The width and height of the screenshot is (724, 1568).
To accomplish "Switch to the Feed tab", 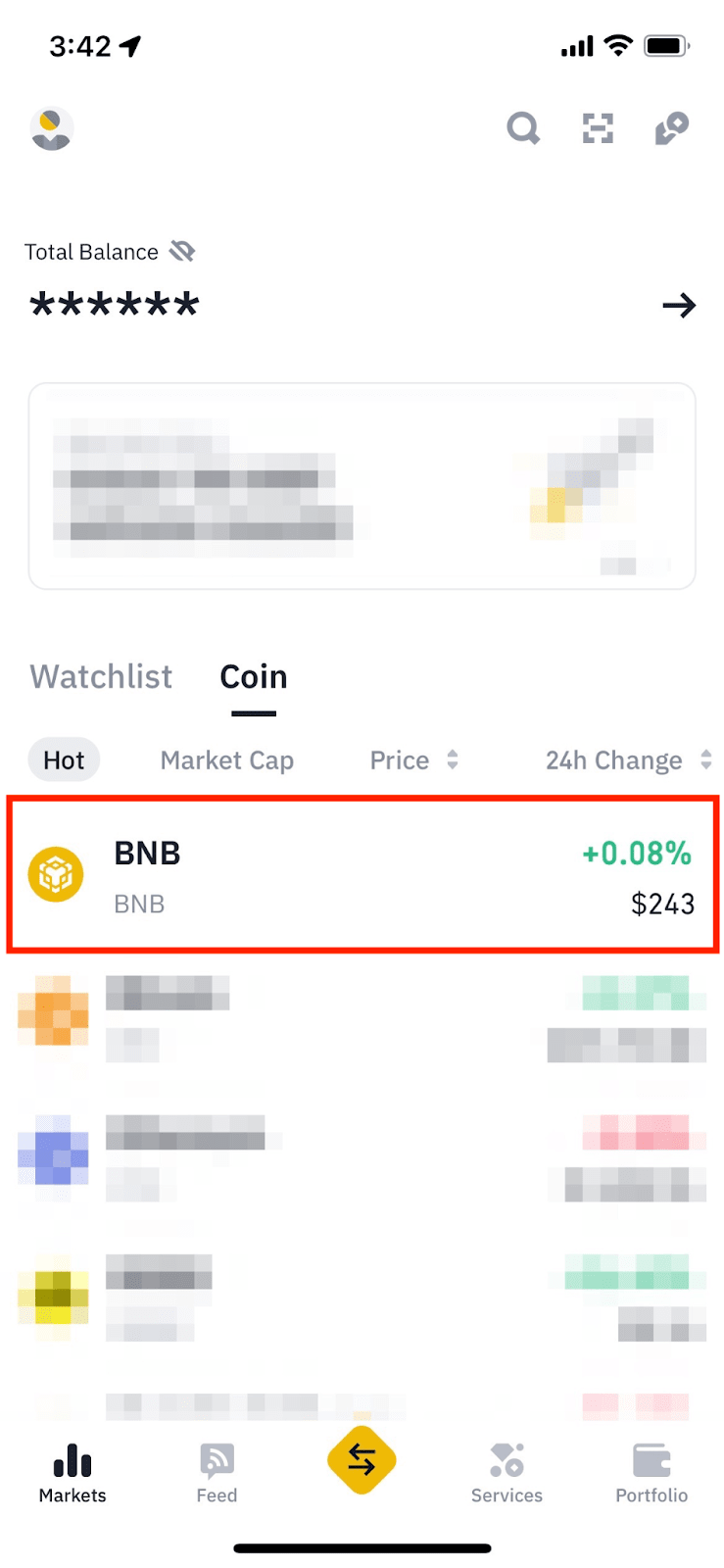I will pyautogui.click(x=217, y=1473).
